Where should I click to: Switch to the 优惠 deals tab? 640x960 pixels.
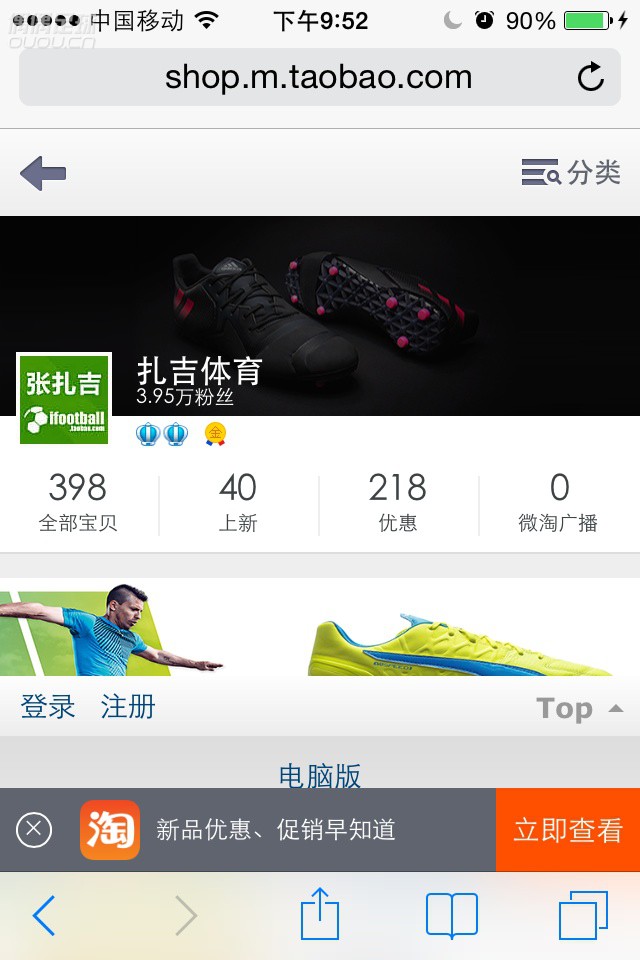click(x=398, y=501)
